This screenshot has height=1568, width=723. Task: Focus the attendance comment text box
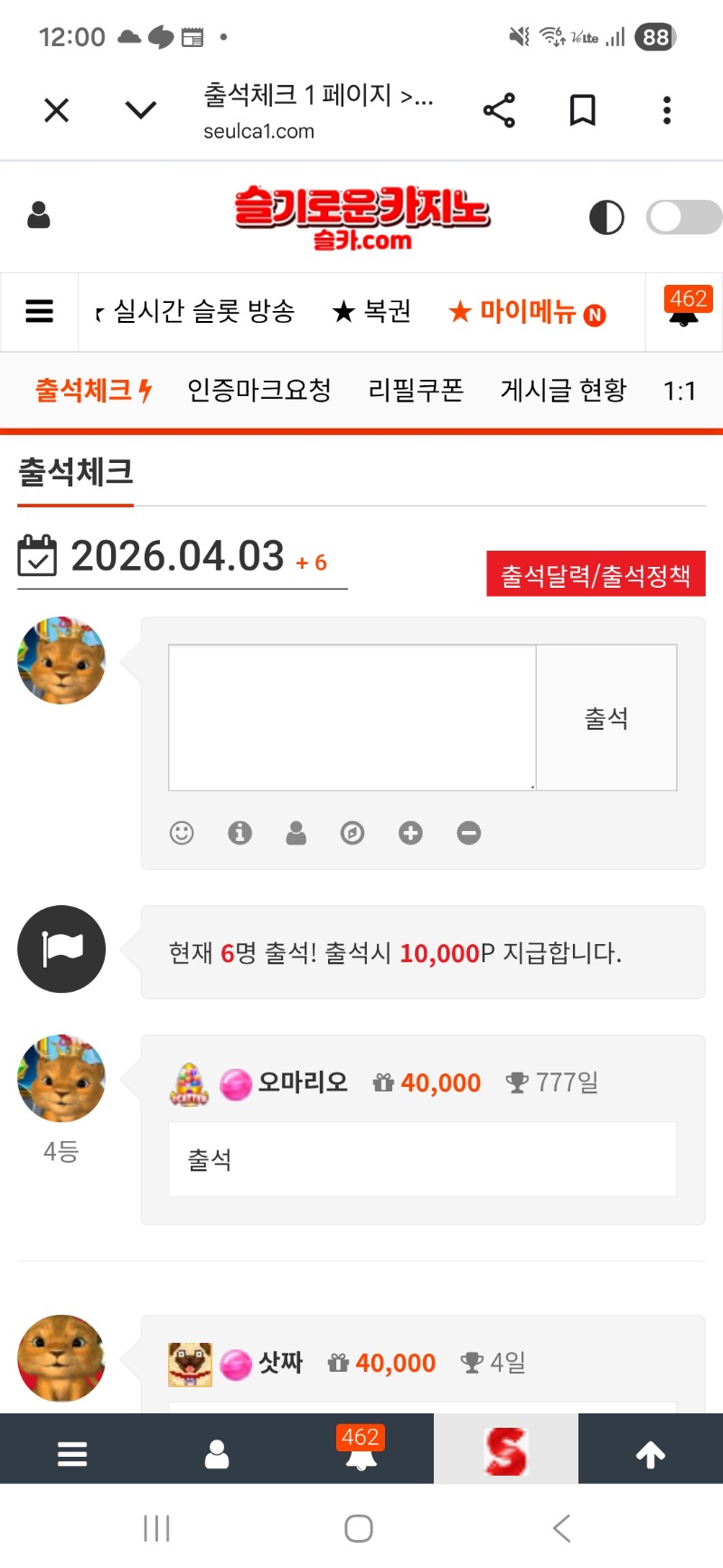click(x=352, y=717)
